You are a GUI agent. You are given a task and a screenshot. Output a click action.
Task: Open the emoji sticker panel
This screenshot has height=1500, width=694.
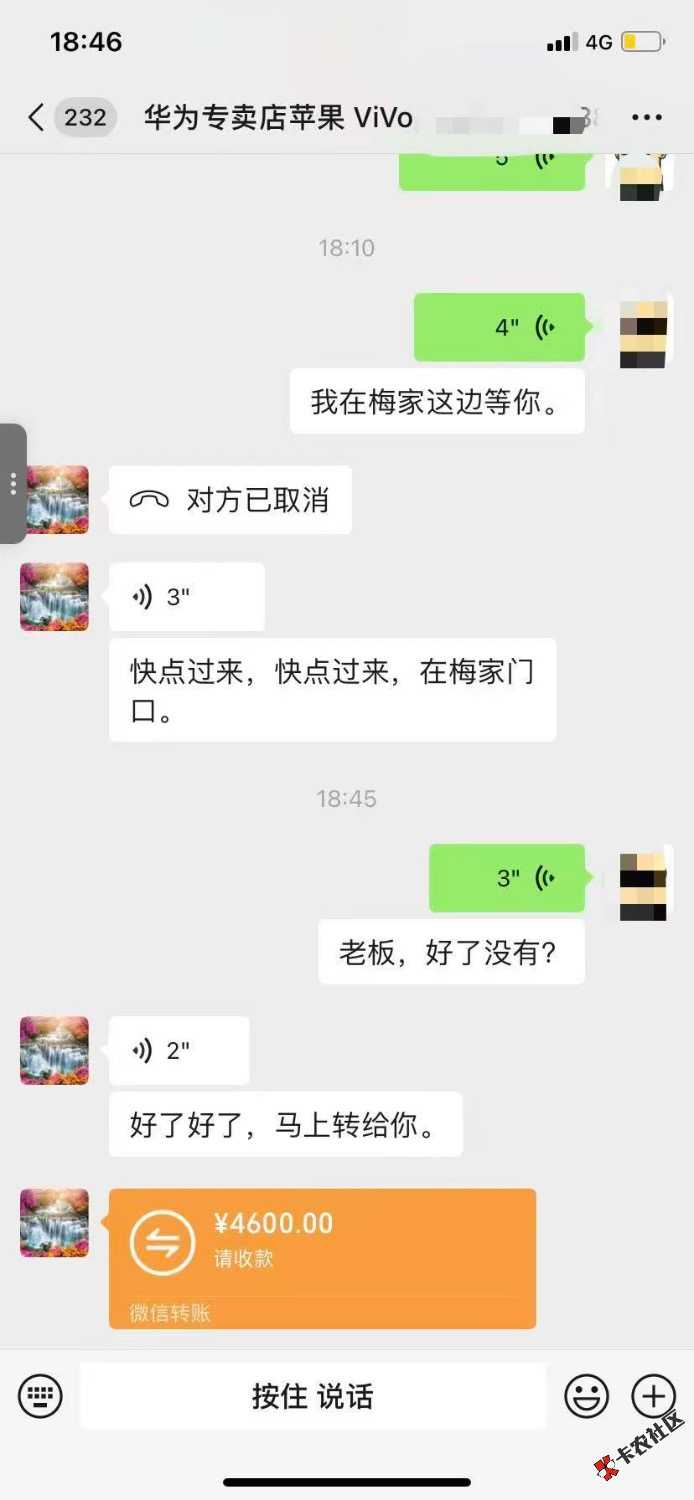coord(587,1395)
